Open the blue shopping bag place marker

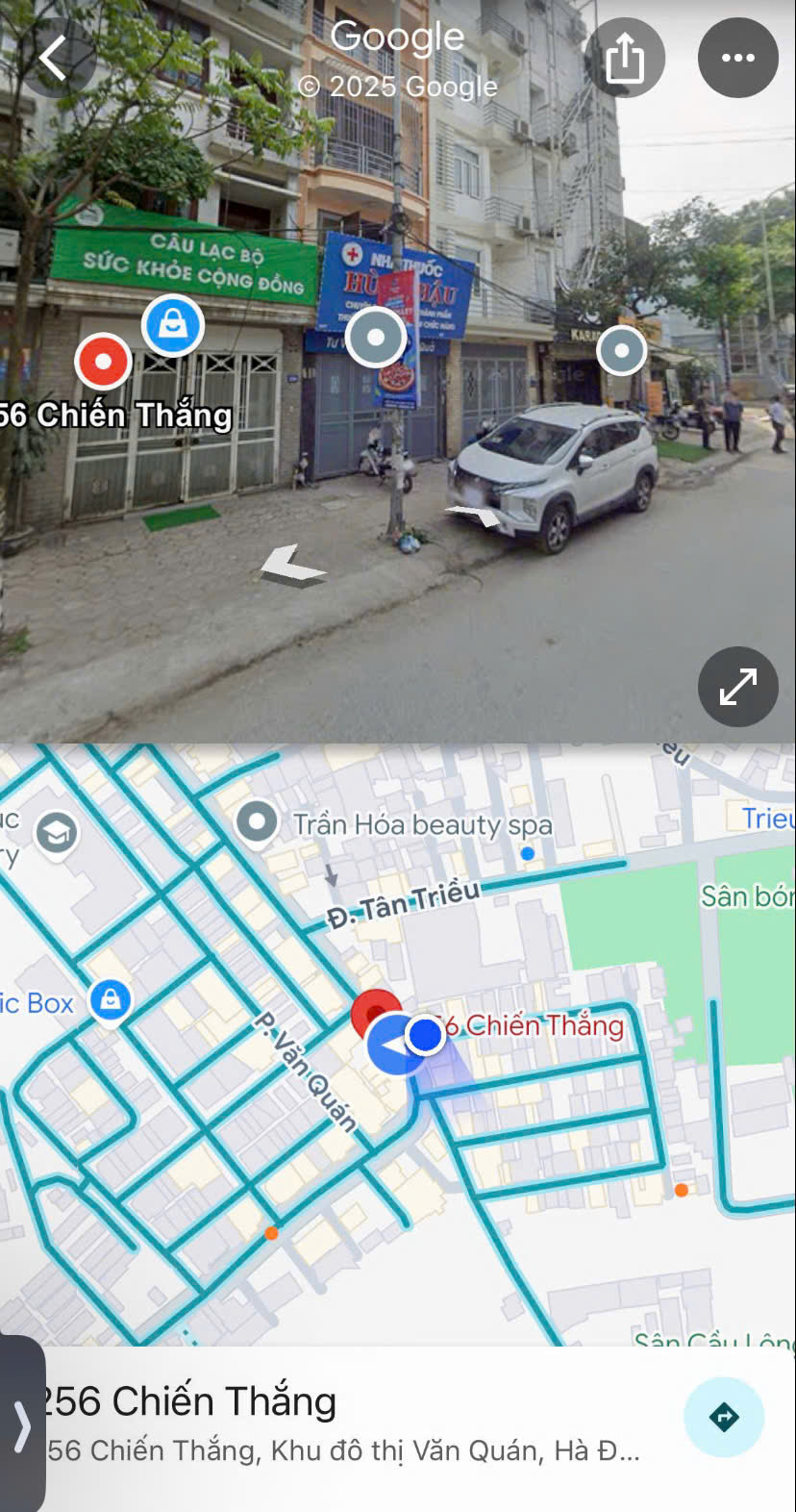coord(173,325)
